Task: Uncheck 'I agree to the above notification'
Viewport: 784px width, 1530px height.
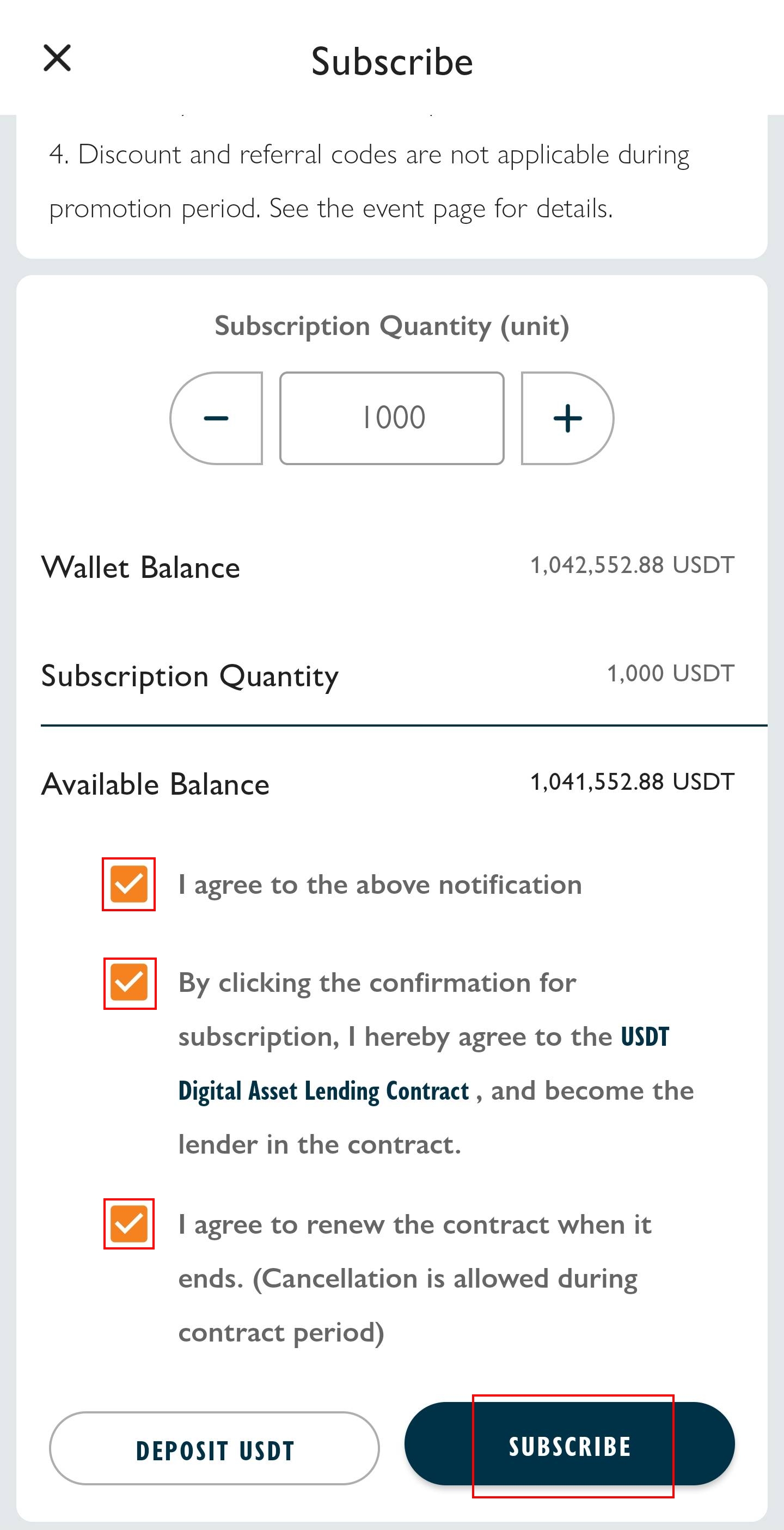Action: [129, 884]
